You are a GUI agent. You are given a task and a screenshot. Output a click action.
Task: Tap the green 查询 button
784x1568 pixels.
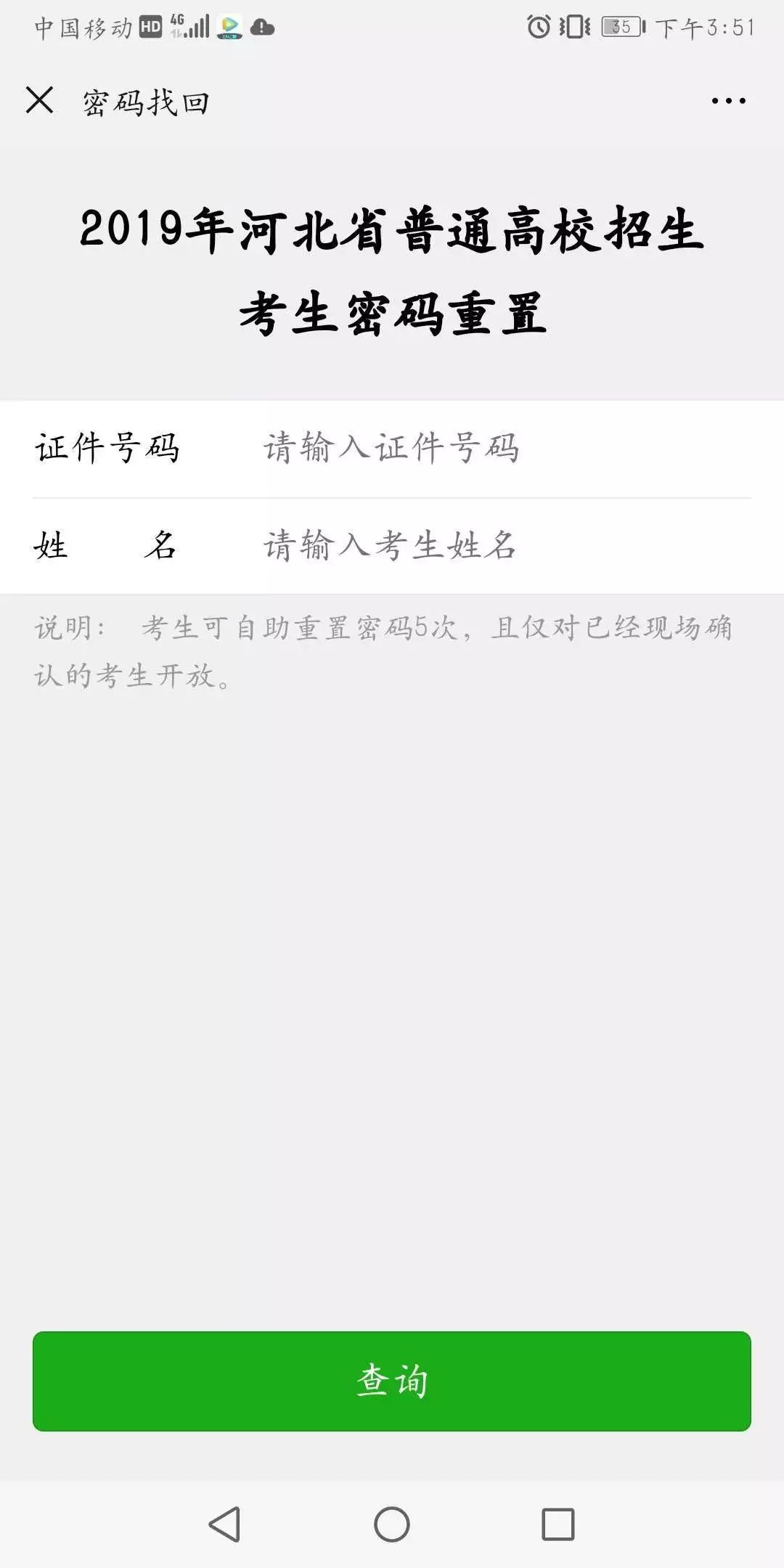(392, 1381)
